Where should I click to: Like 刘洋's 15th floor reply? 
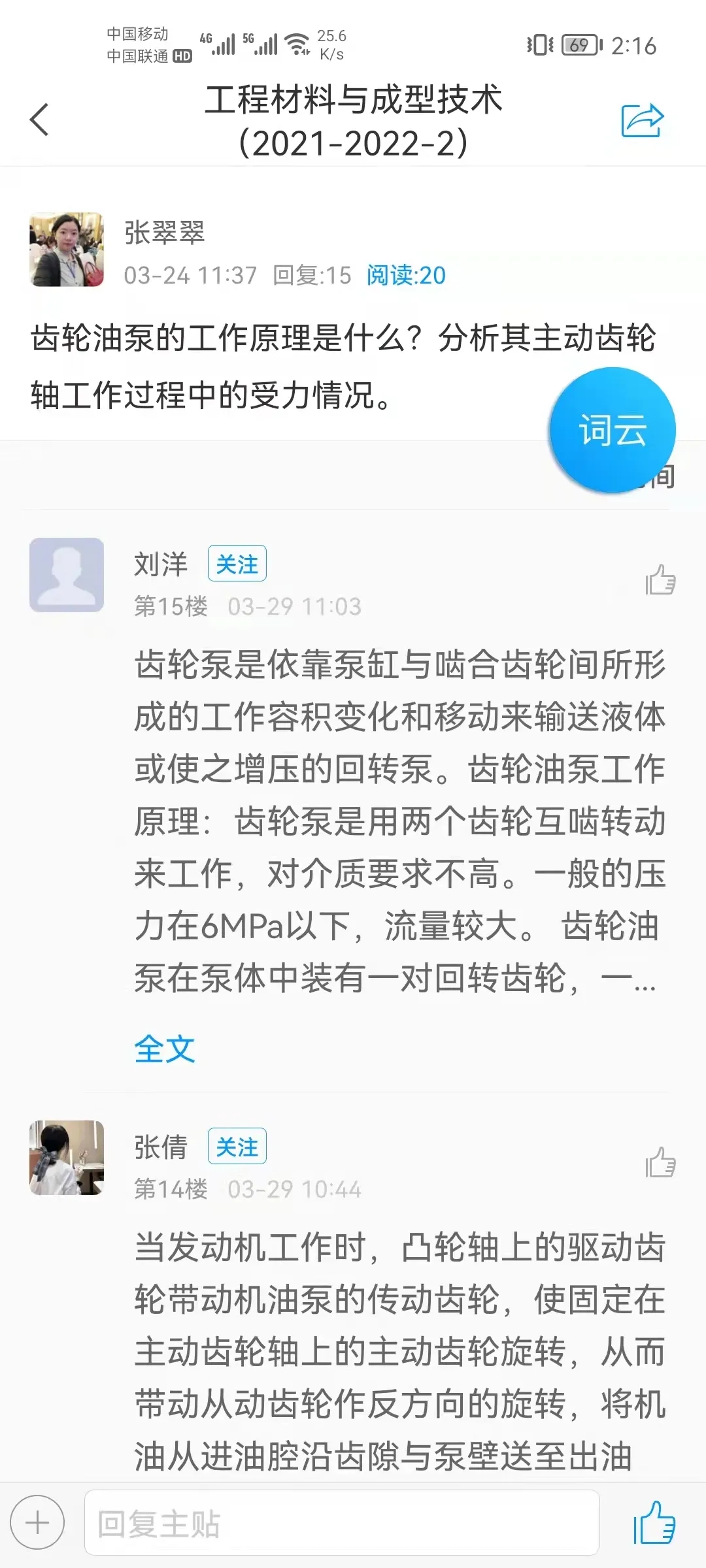coord(660,580)
